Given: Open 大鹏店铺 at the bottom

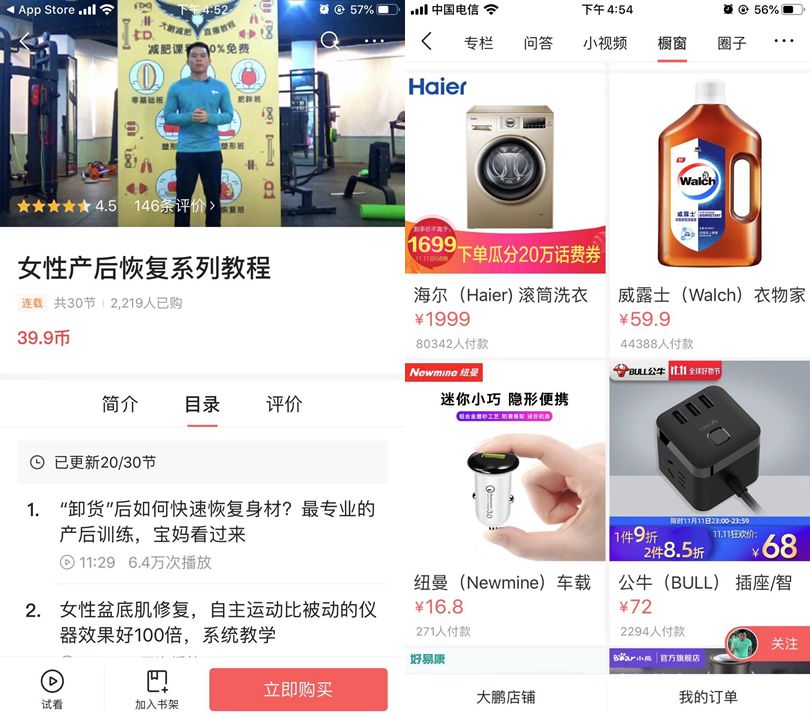Looking at the screenshot, I should (x=506, y=697).
